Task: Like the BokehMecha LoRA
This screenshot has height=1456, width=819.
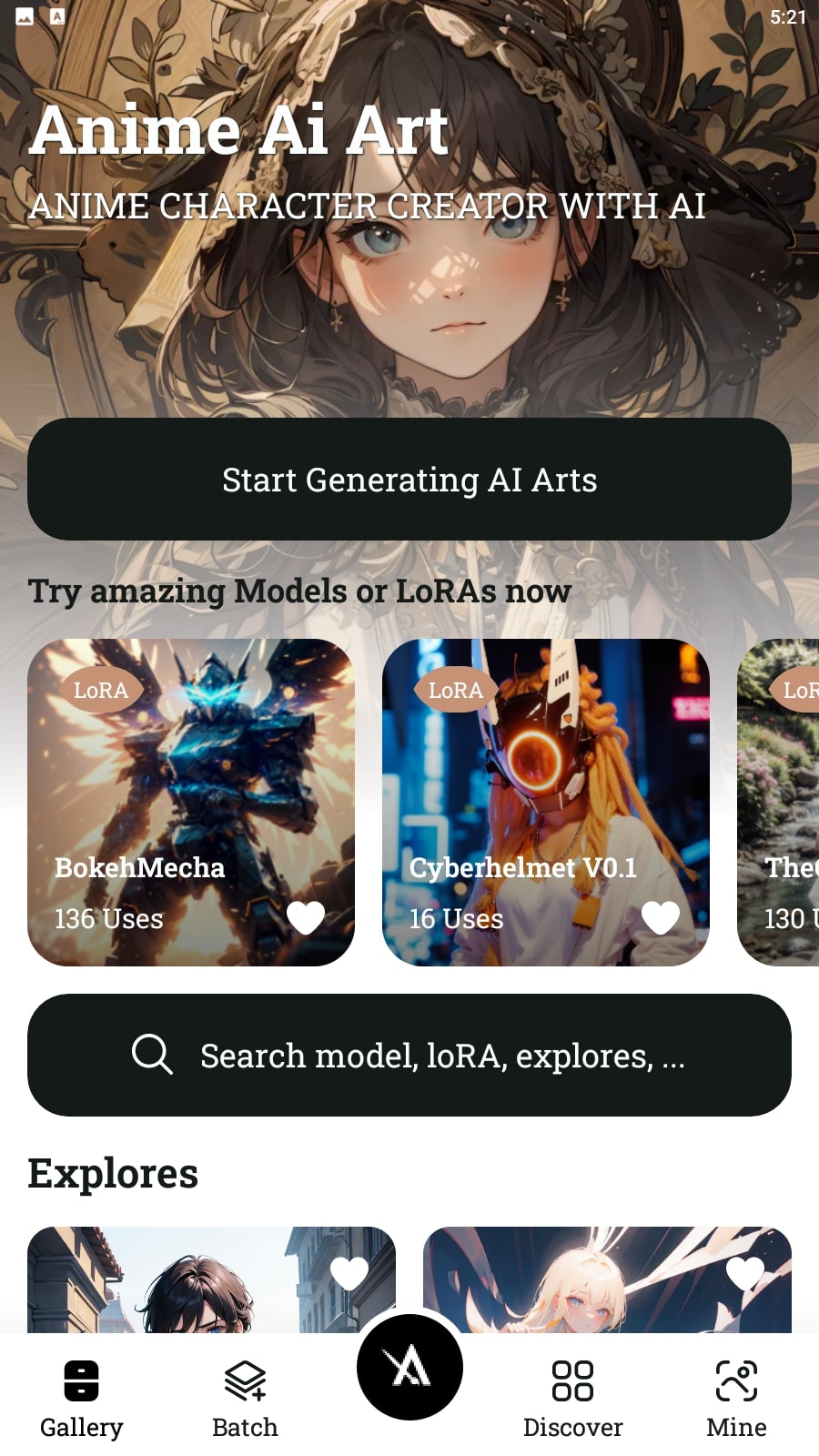Action: pos(306,917)
